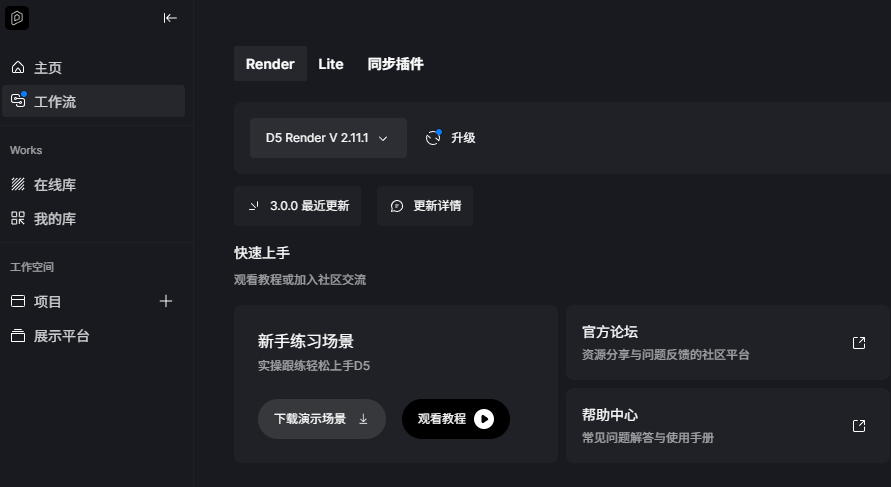Open 工作流 in sidebar
This screenshot has height=487, width=891.
point(55,101)
